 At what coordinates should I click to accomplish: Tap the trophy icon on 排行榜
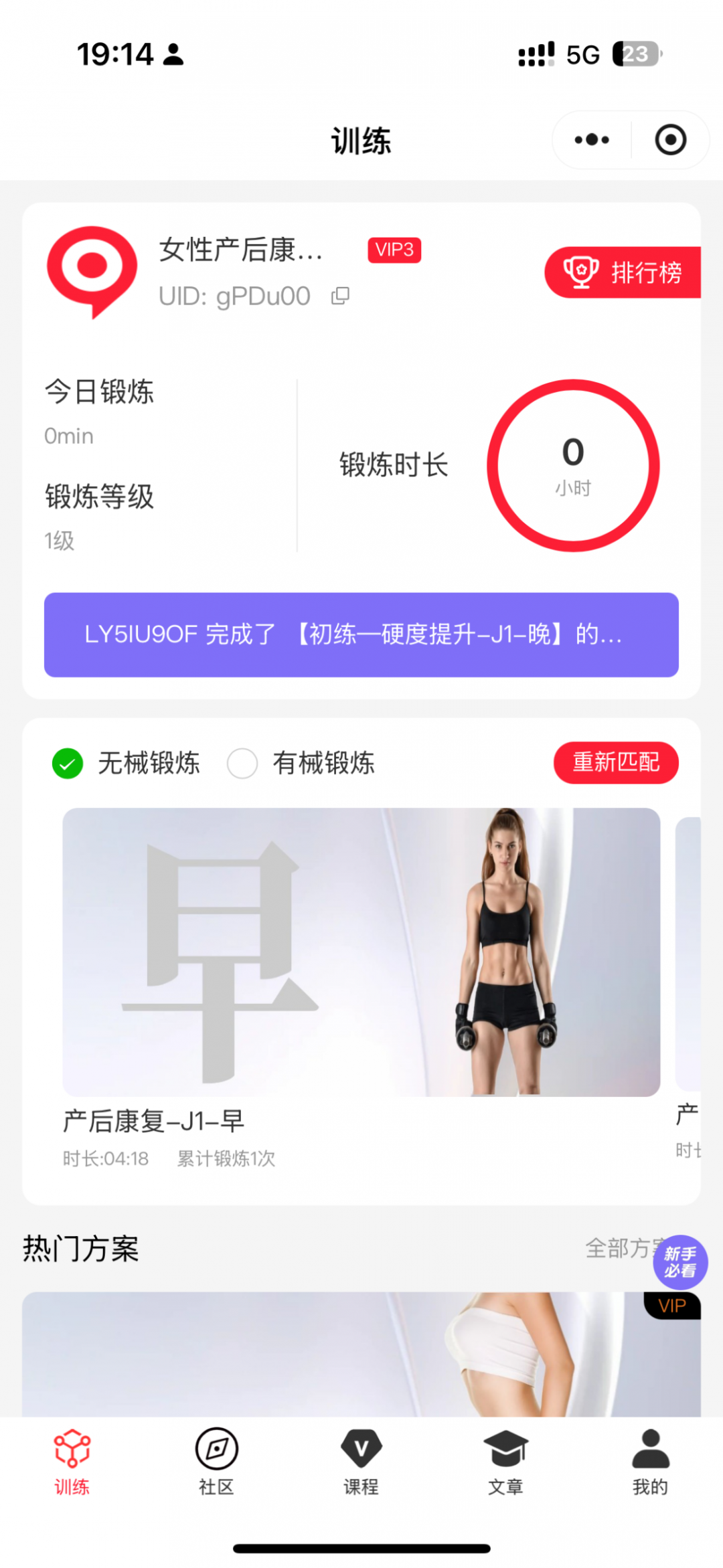[x=582, y=272]
